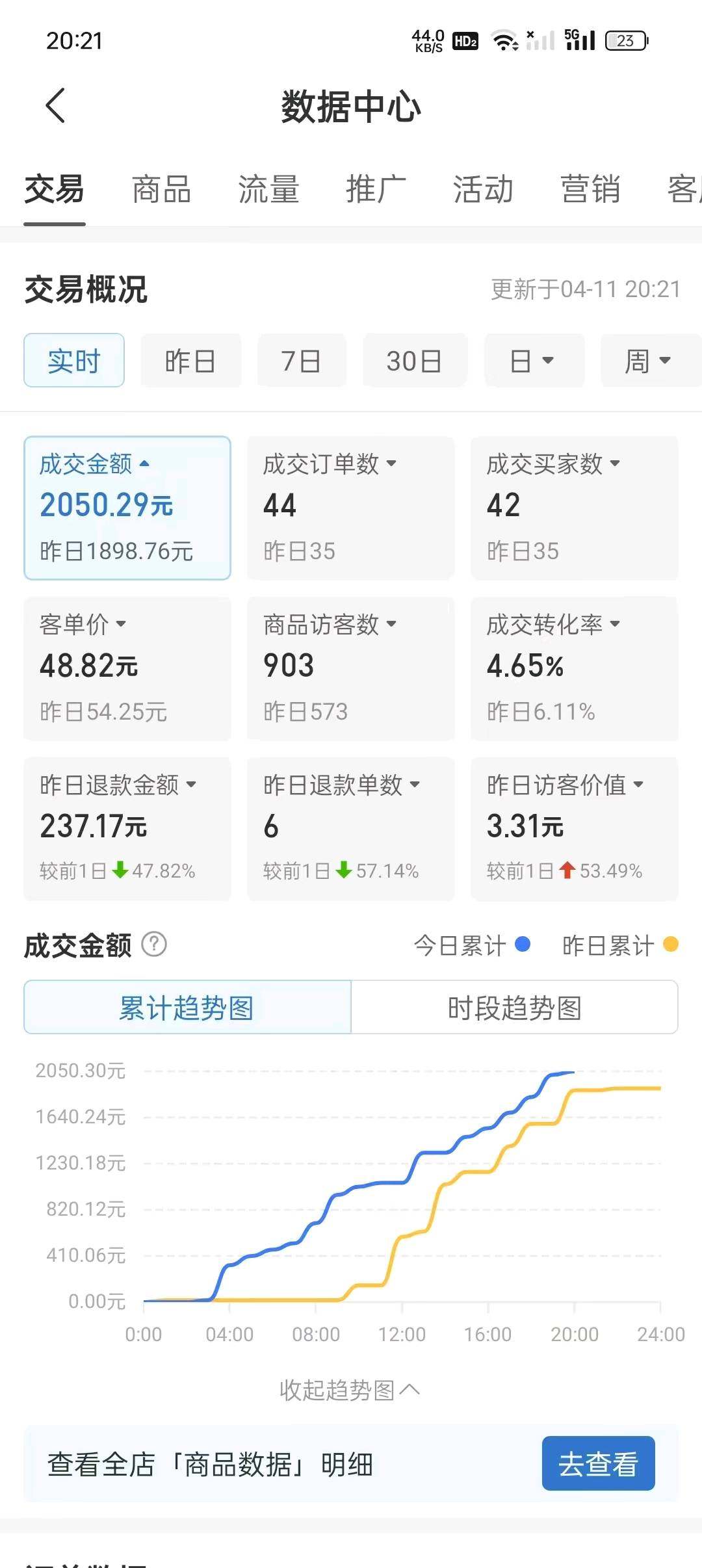
Task: Open the 周 week dropdown
Action: 648,361
